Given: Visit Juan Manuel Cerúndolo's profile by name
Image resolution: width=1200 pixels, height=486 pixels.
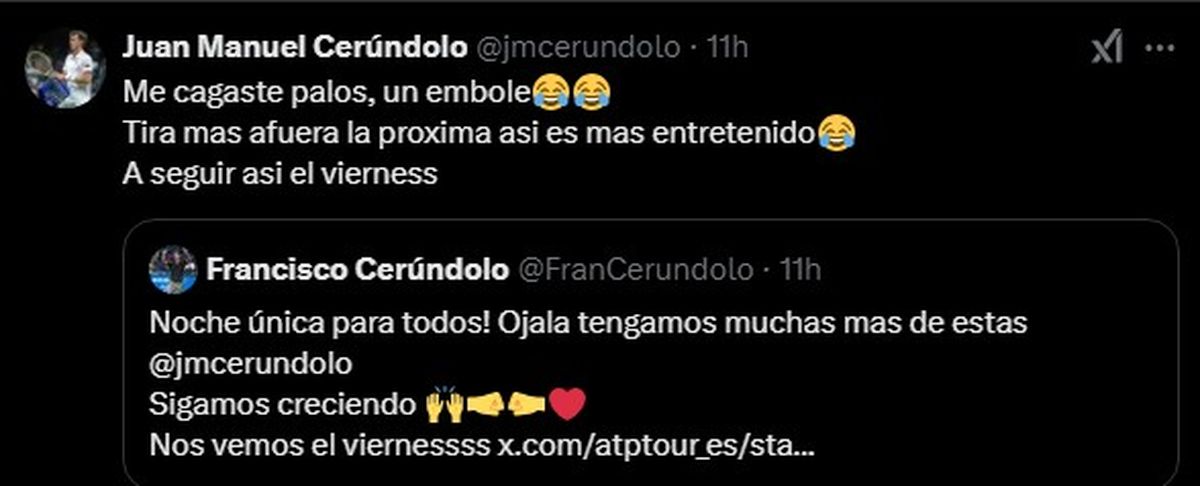Looking at the screenshot, I should click(295, 47).
